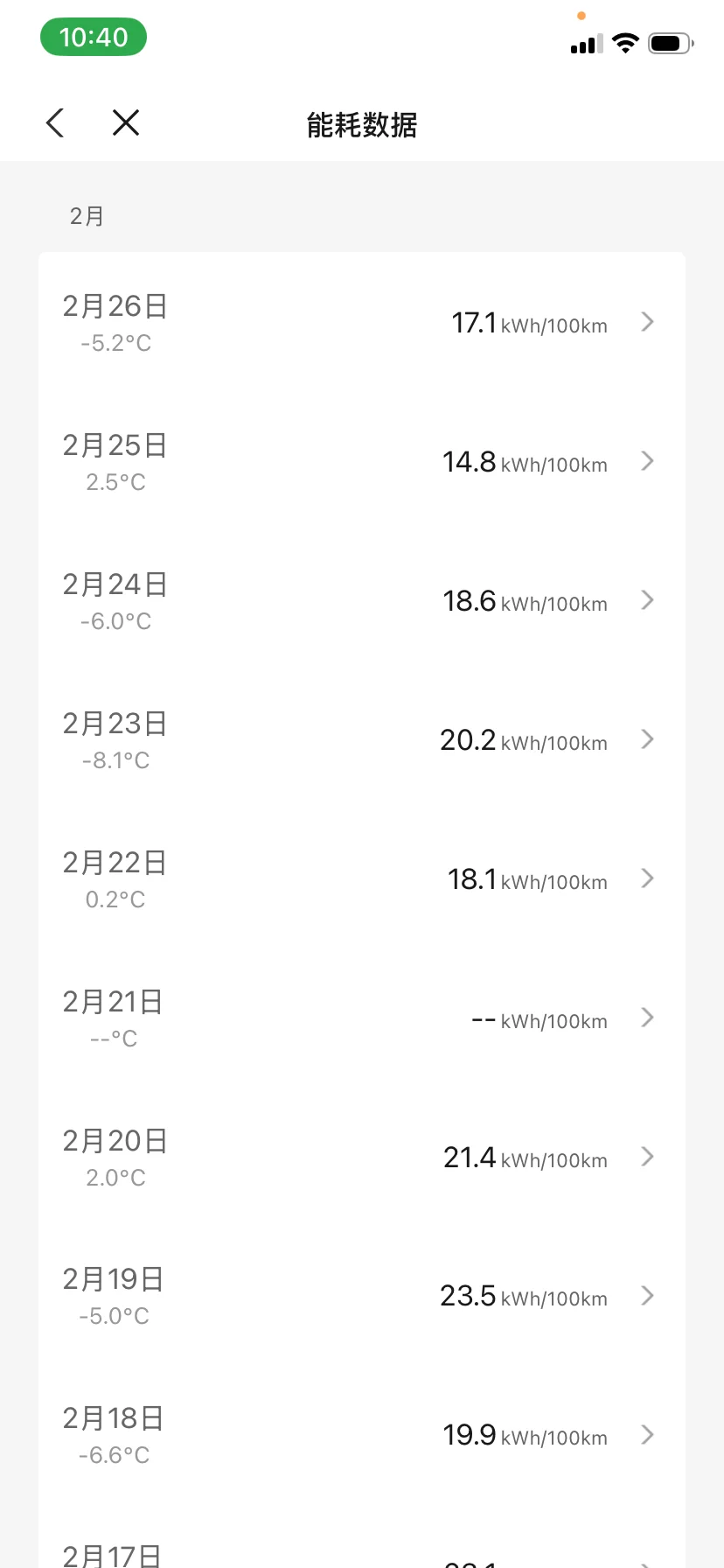Image resolution: width=724 pixels, height=1568 pixels.
Task: View the 2月25日 consumption record
Action: coord(361,462)
